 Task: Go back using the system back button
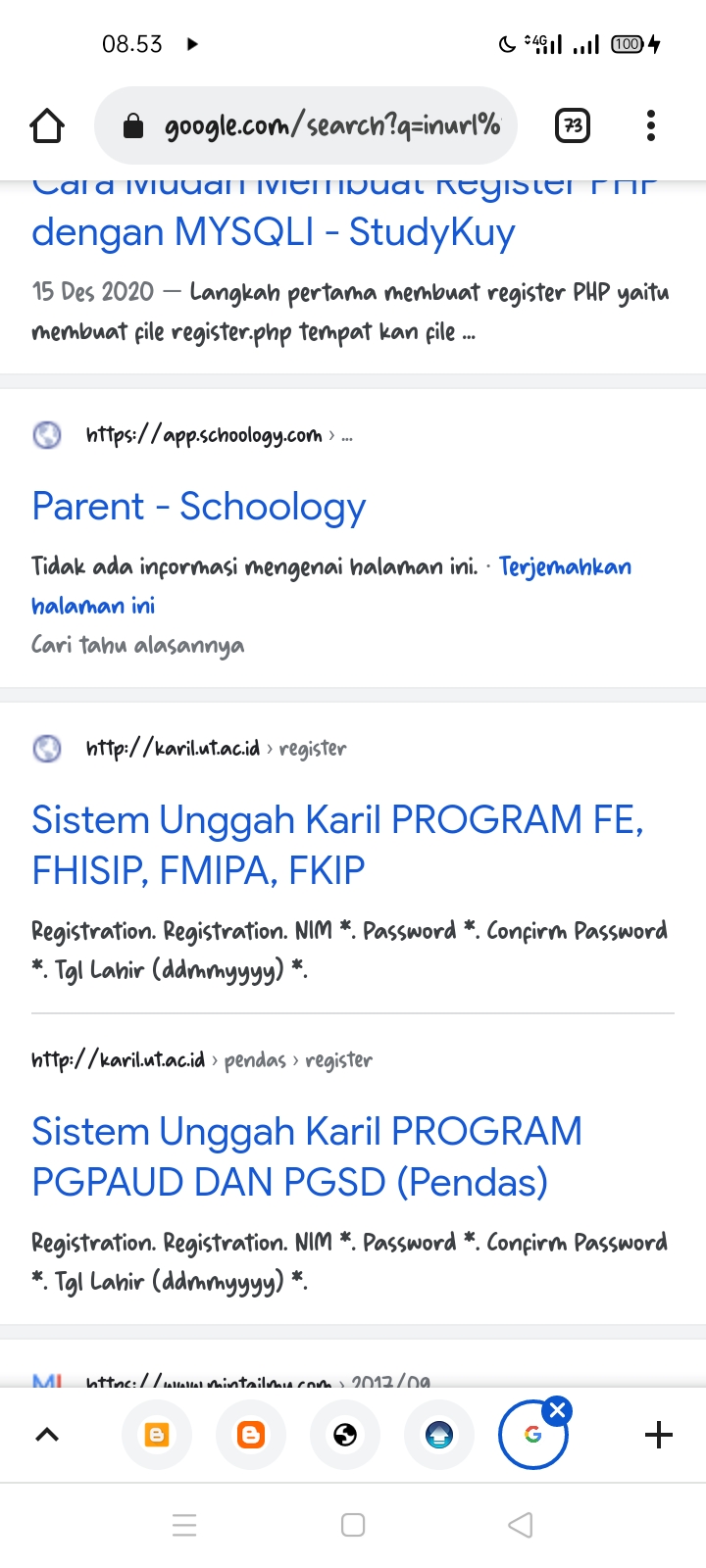[x=521, y=1525]
